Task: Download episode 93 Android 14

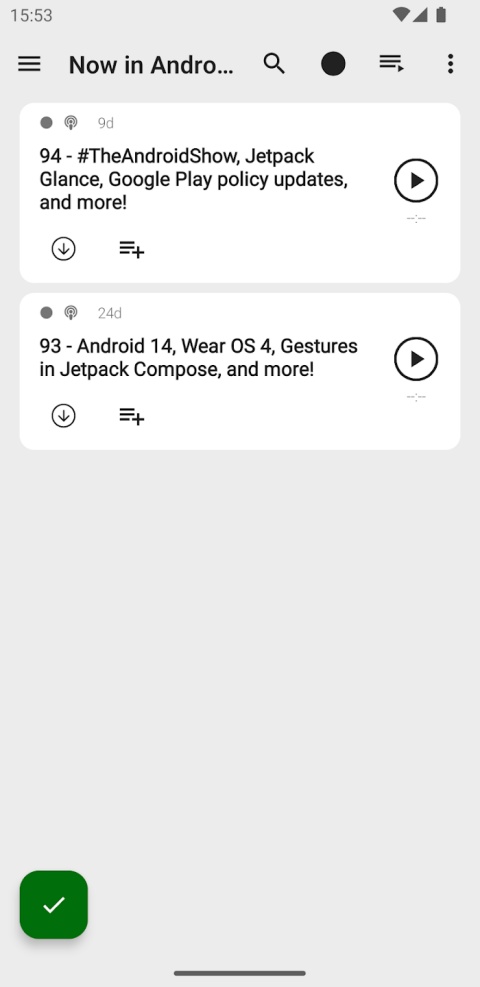Action: click(64, 415)
